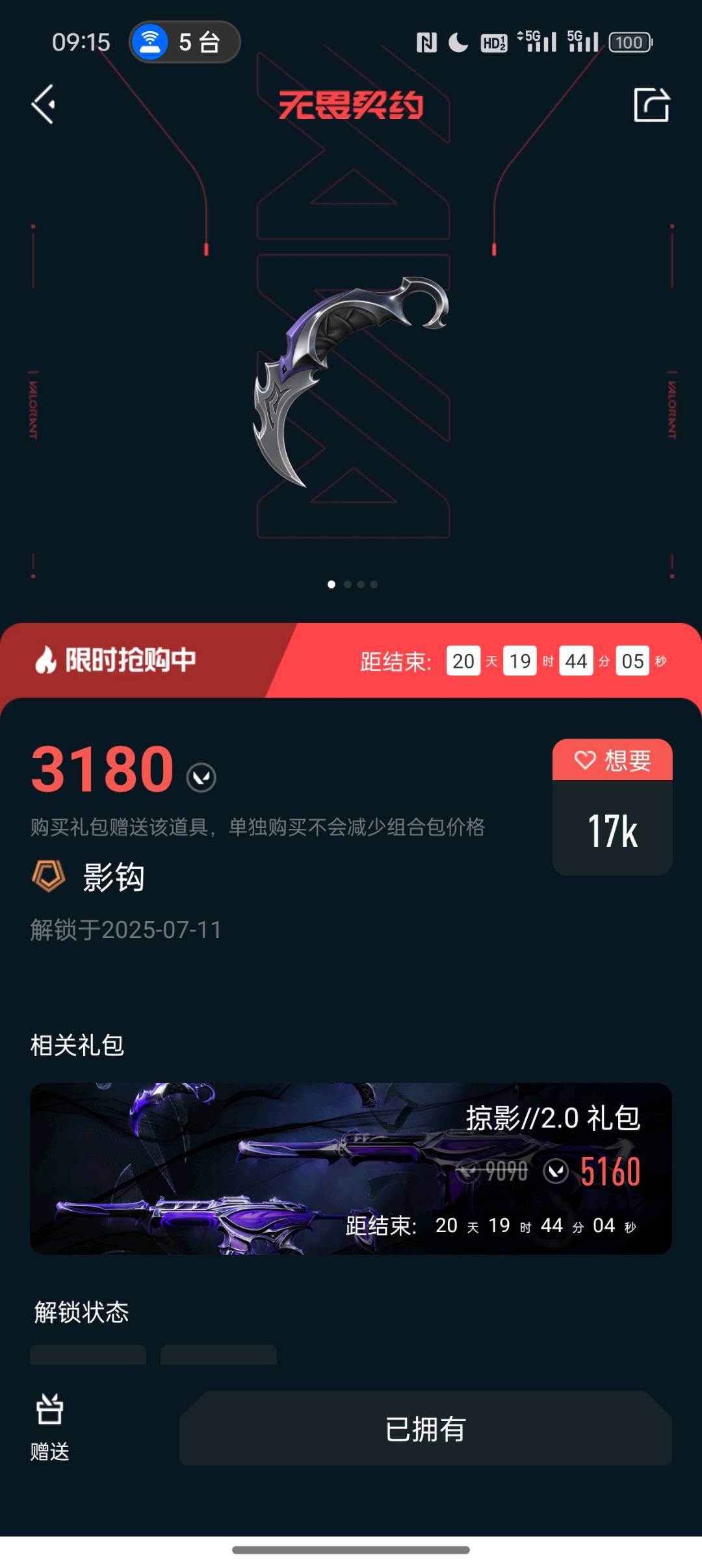Share this 影钩 skin page
The image size is (702, 1568).
pyautogui.click(x=651, y=104)
